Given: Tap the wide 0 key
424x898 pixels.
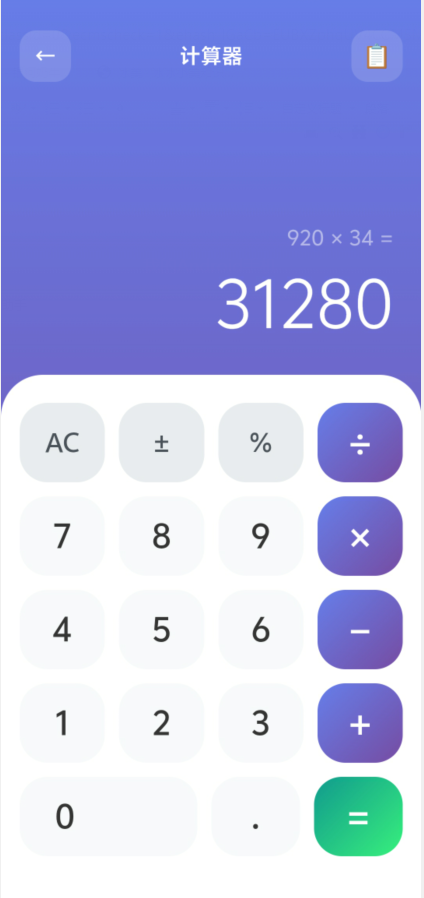Looking at the screenshot, I should pyautogui.click(x=108, y=817).
